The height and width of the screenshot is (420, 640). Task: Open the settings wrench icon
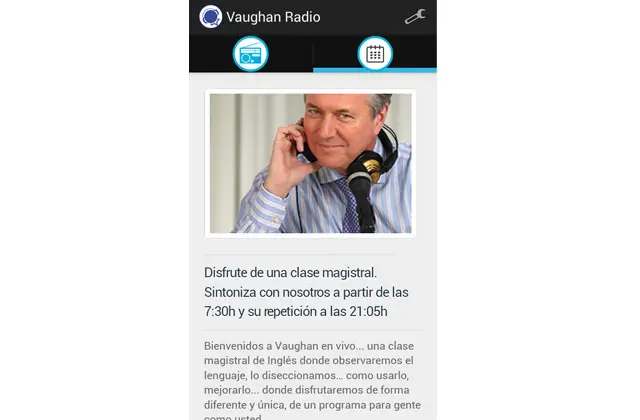click(x=415, y=16)
